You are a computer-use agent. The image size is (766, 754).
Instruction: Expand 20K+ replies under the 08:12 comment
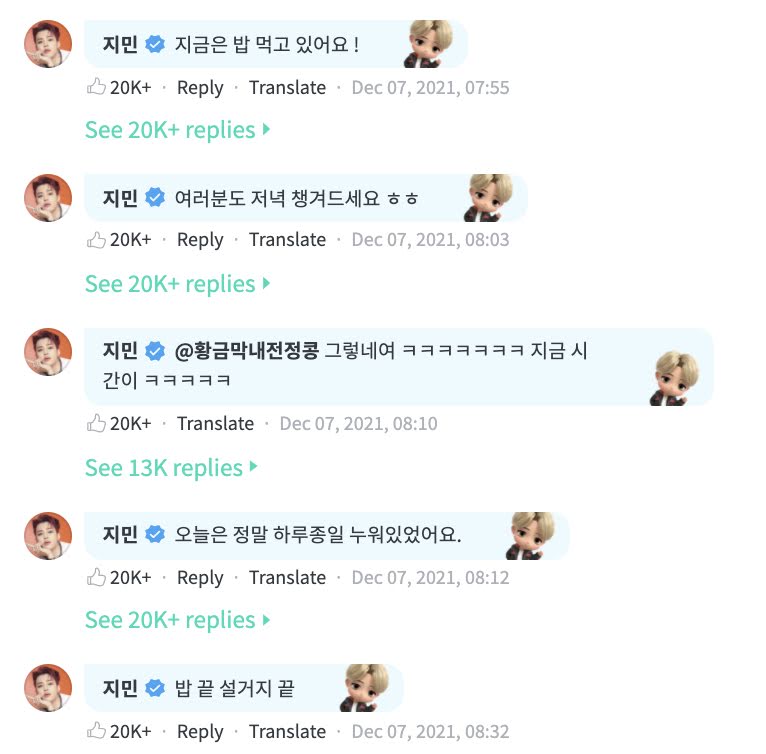(x=177, y=620)
